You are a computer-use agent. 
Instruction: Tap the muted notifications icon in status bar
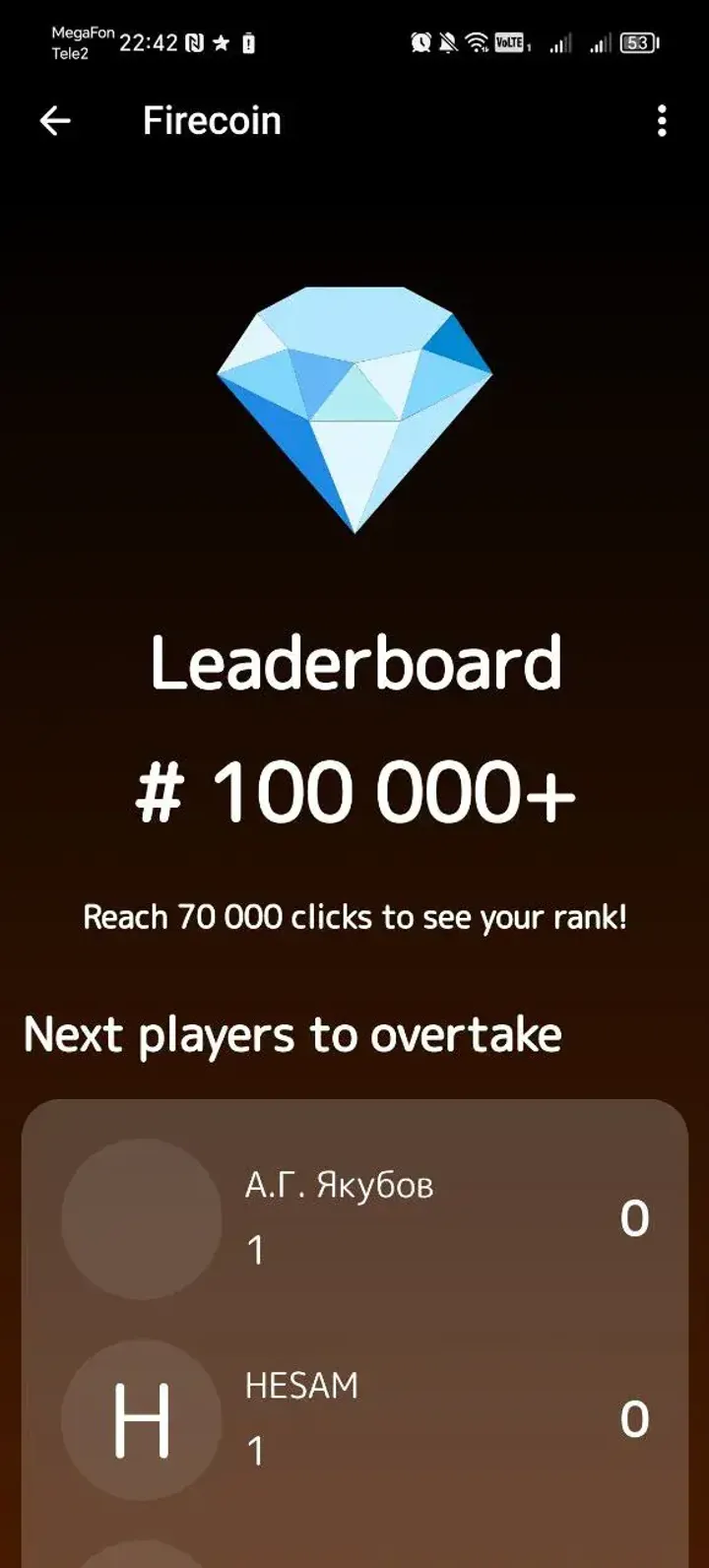point(449,41)
